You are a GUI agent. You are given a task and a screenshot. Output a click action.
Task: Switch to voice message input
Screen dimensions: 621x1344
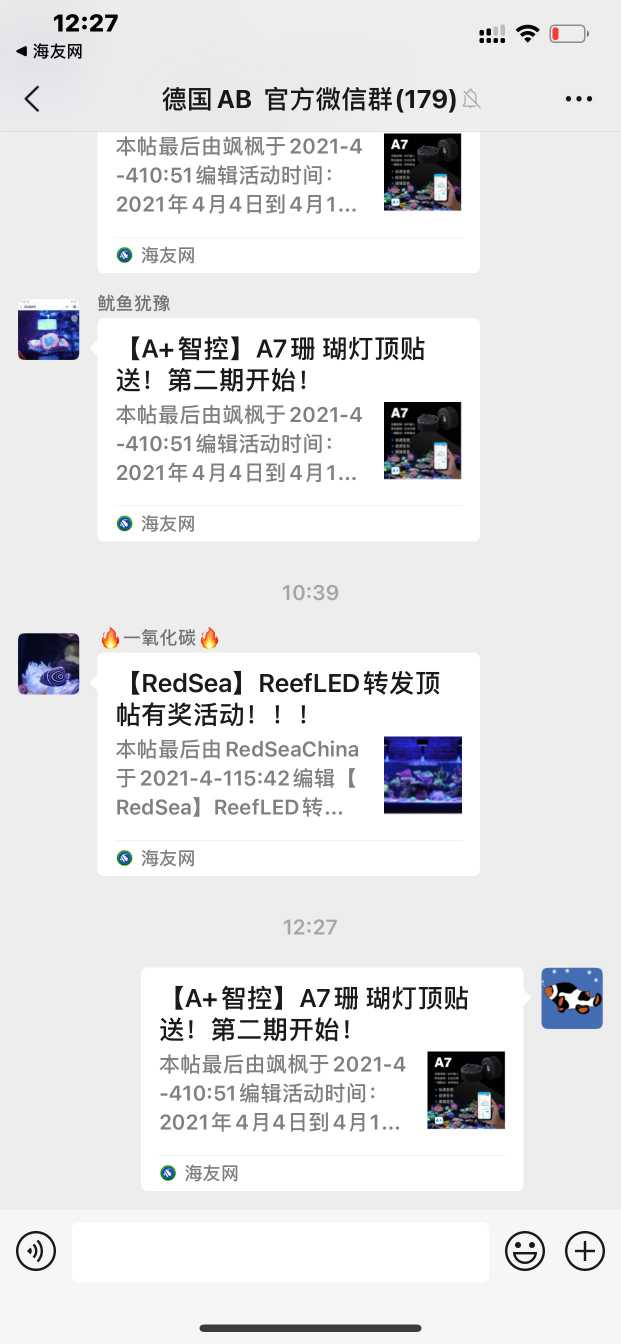[36, 1251]
